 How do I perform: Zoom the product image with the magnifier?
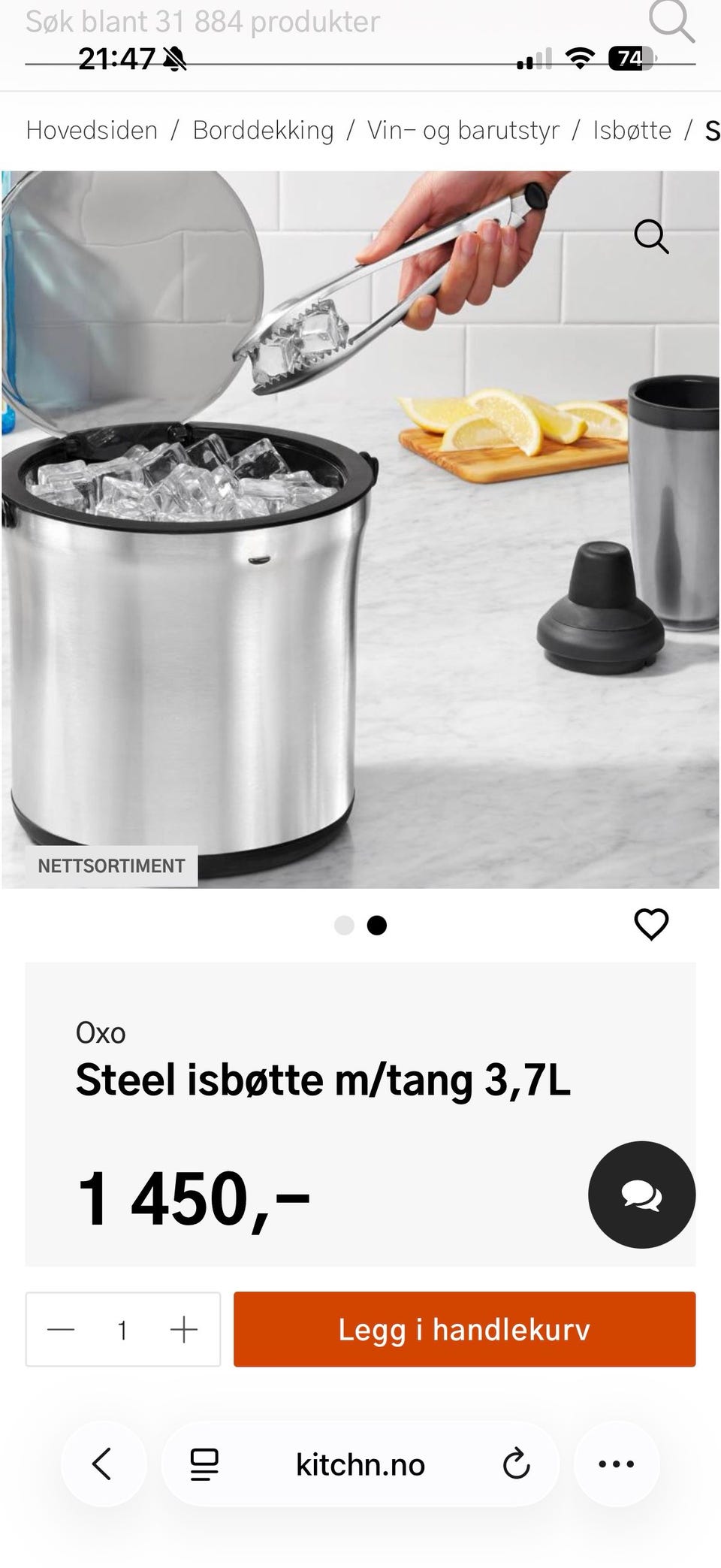click(650, 237)
